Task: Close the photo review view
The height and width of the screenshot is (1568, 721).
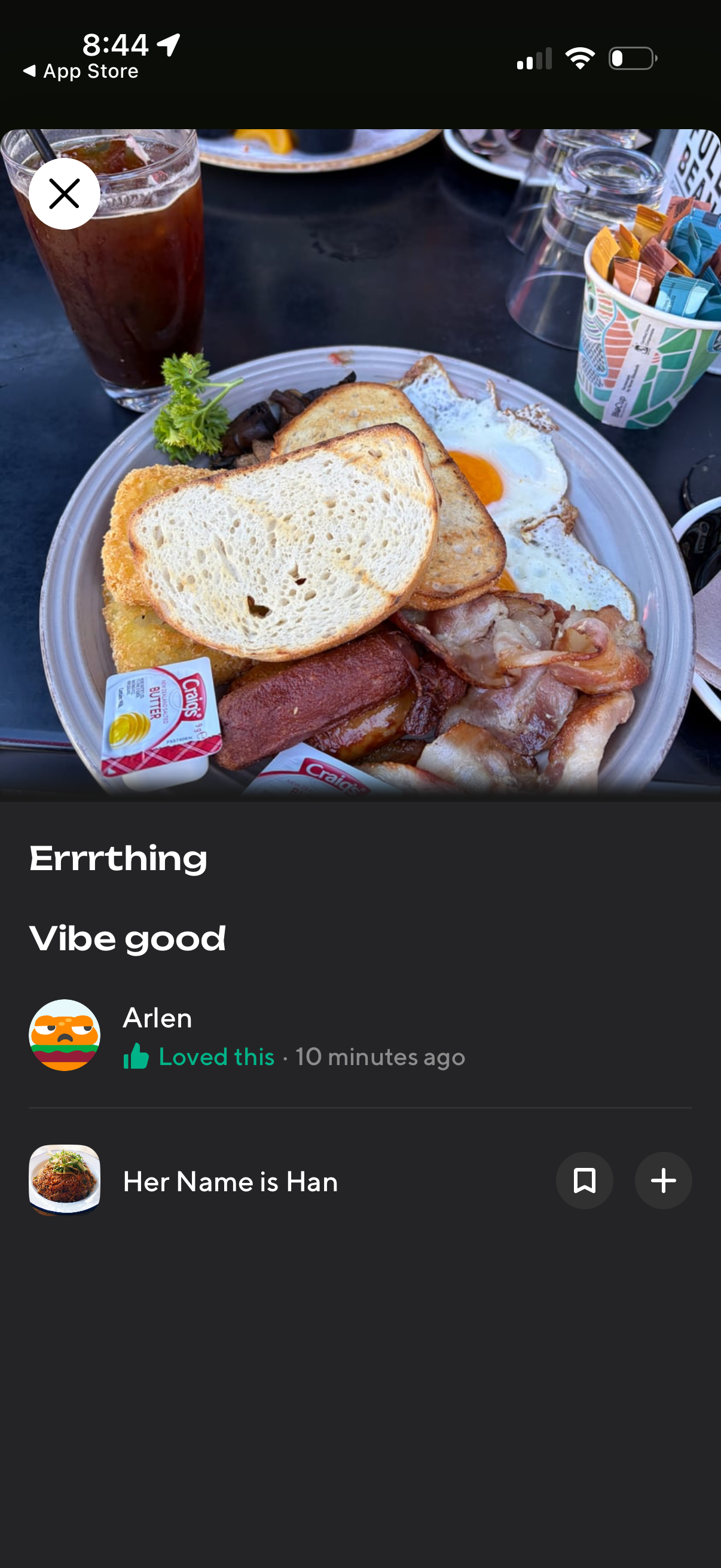Action: click(x=64, y=194)
